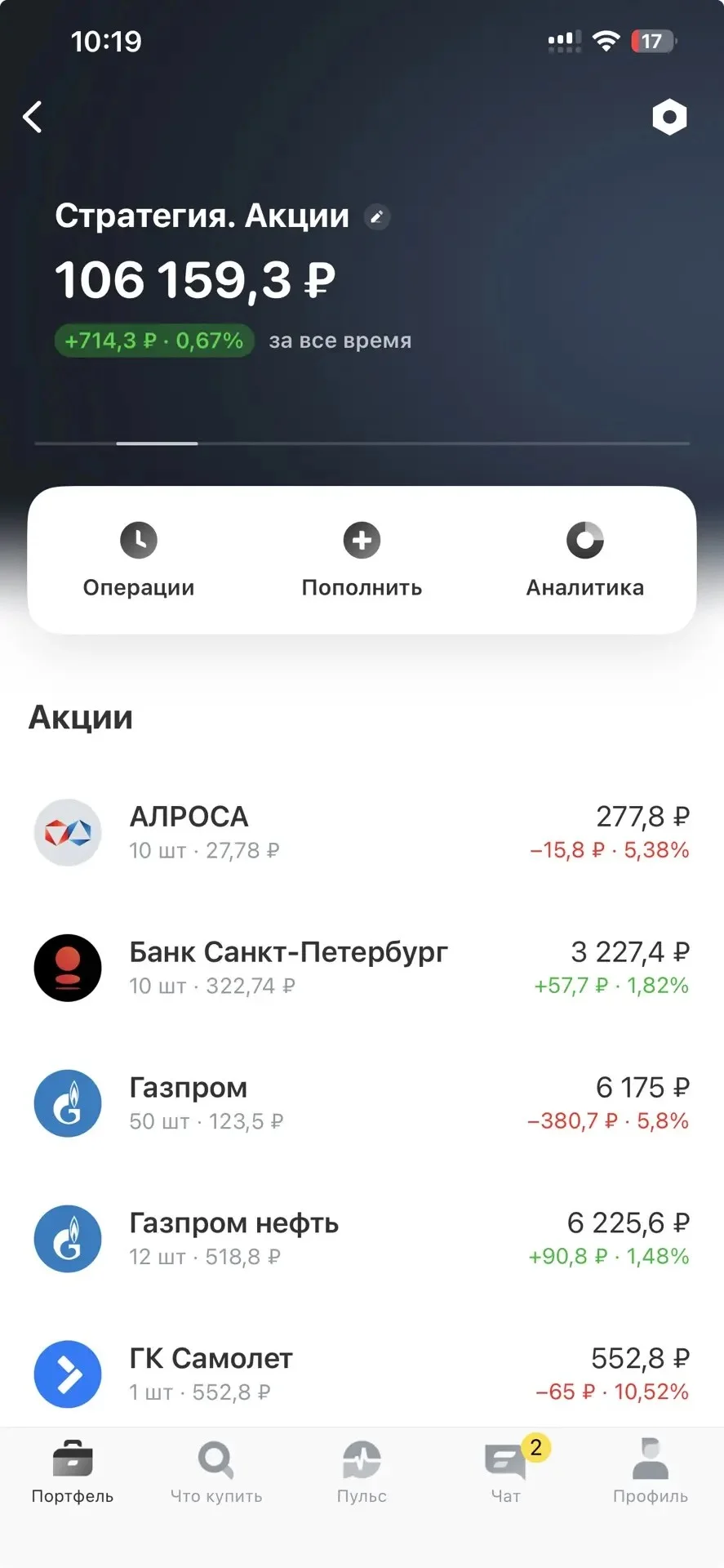Open the Банк Санкт-Петербург position
Viewport: 724px width, 1568px height.
(x=362, y=968)
